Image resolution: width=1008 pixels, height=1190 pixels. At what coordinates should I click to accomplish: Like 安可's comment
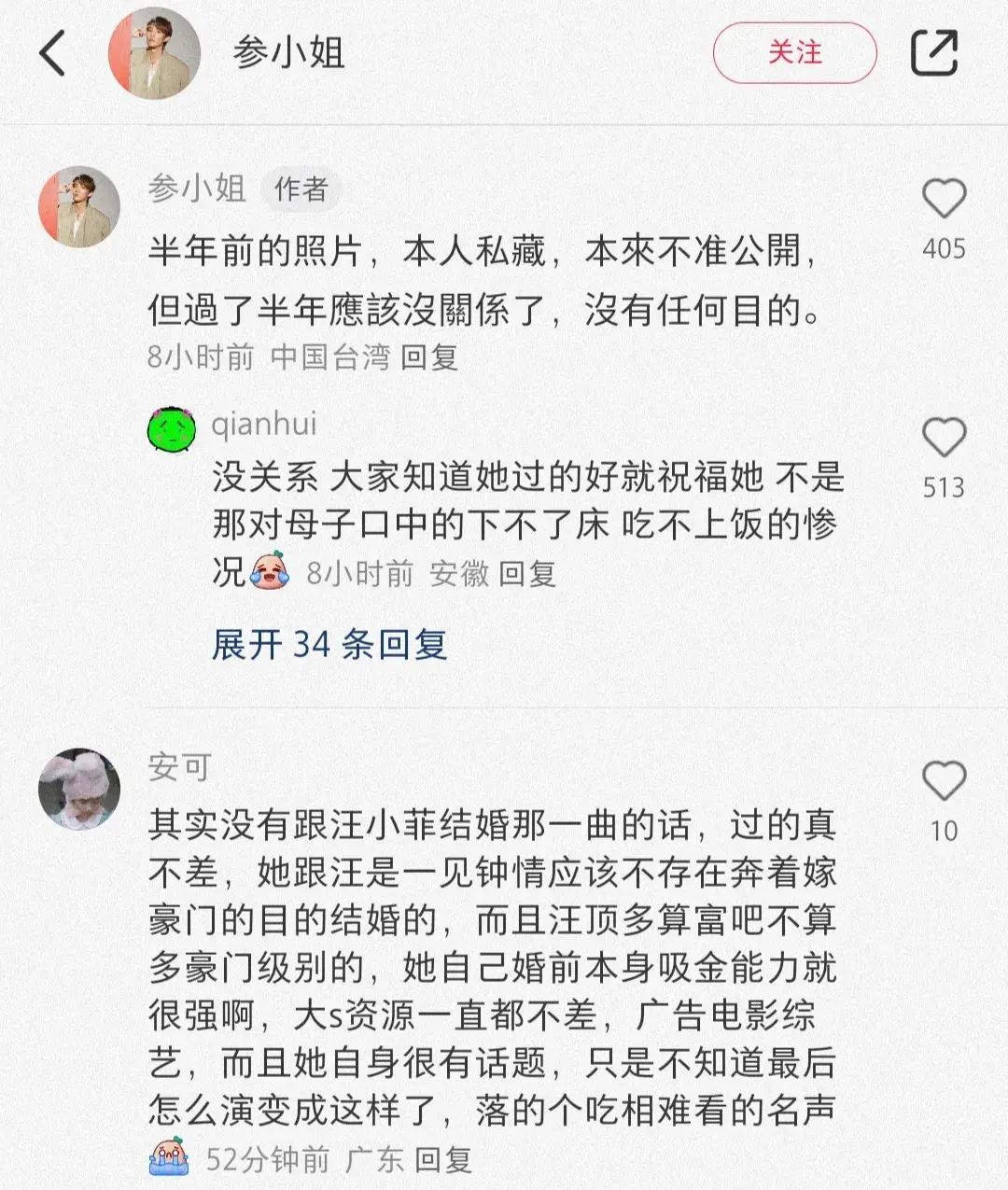(x=944, y=782)
